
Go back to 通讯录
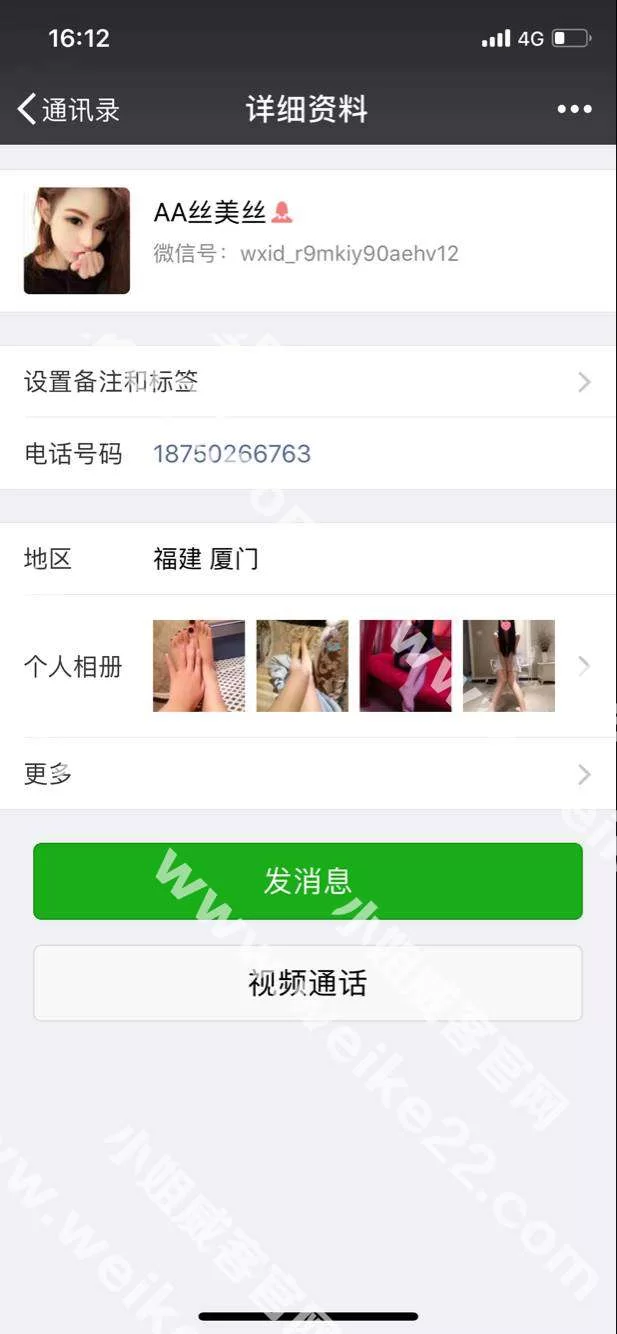68,109
